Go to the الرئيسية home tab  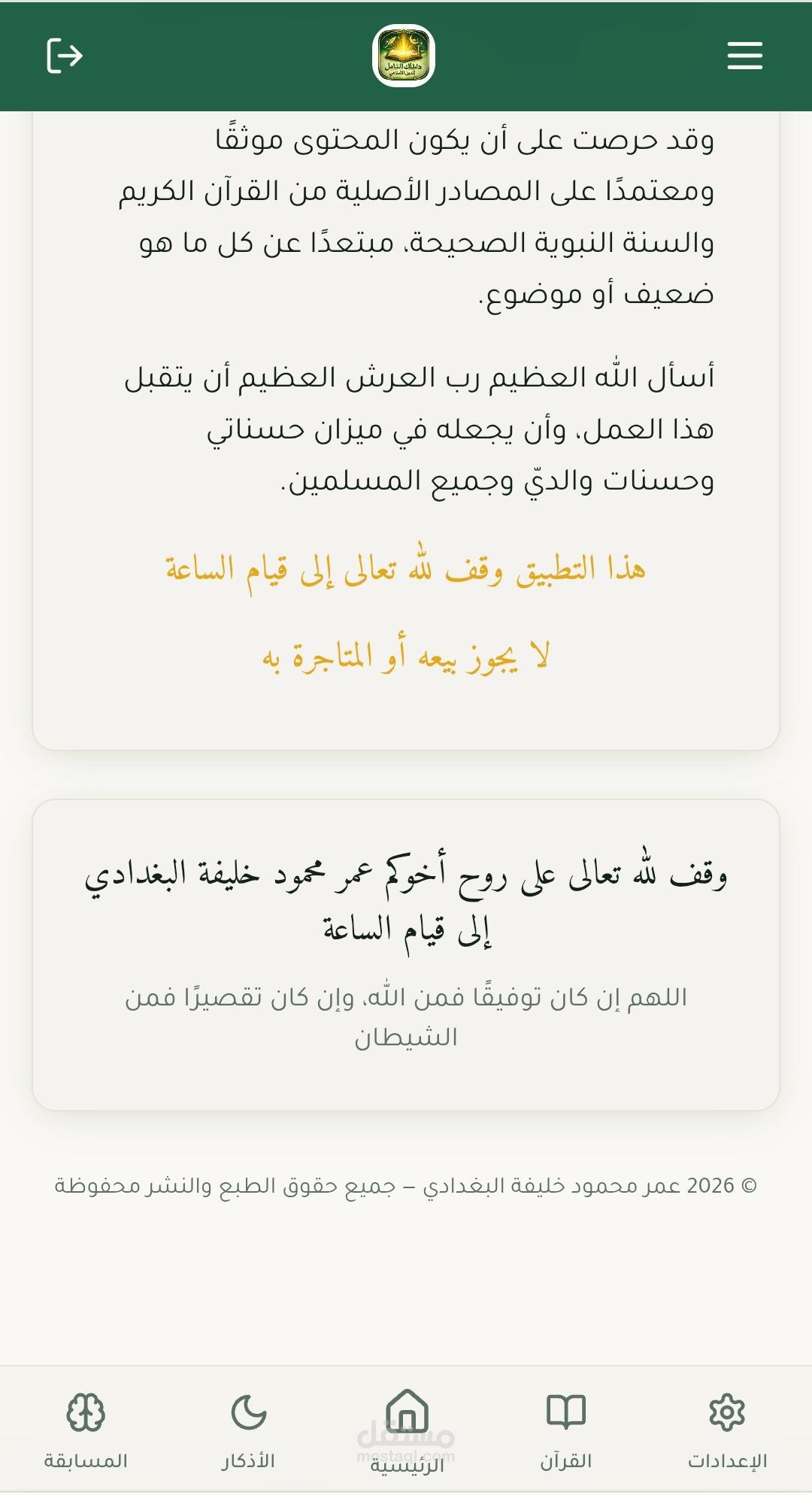point(407,1430)
